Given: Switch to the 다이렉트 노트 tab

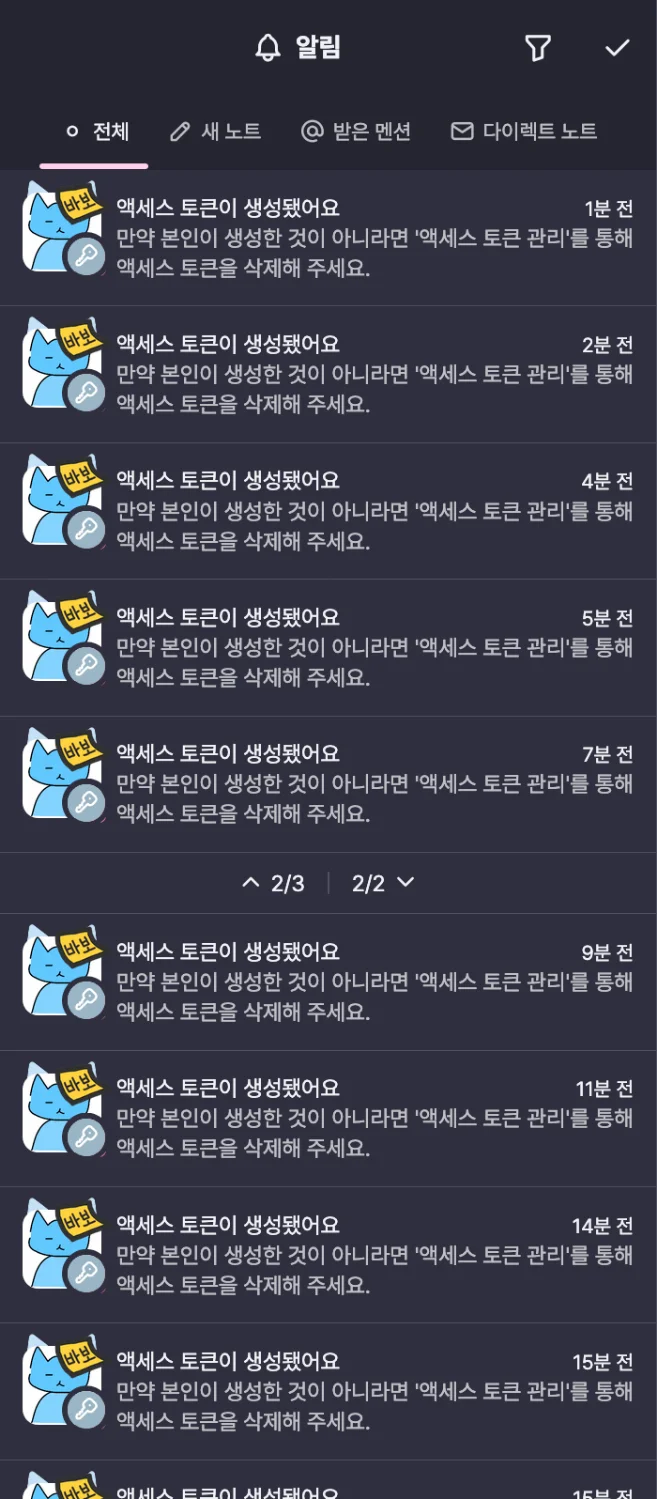Looking at the screenshot, I should [524, 131].
